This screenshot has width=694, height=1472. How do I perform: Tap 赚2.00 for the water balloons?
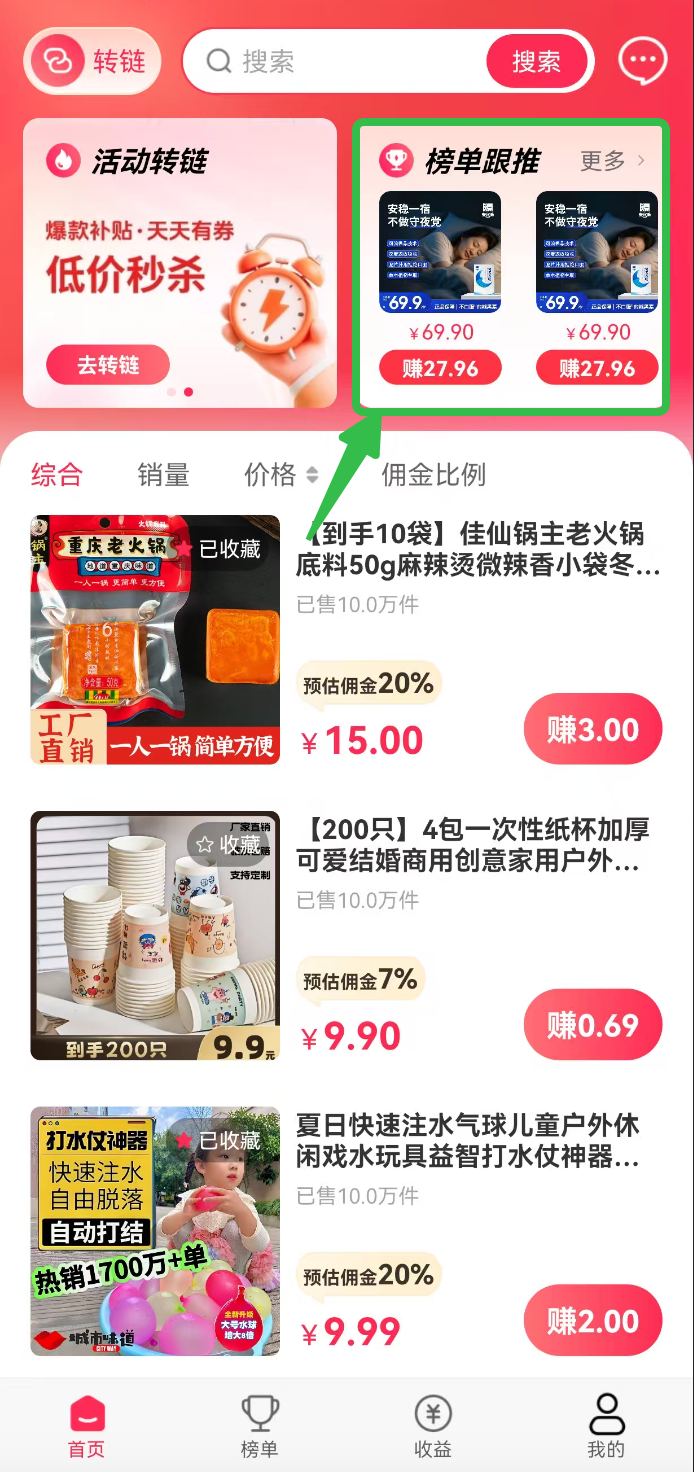coord(593,1321)
